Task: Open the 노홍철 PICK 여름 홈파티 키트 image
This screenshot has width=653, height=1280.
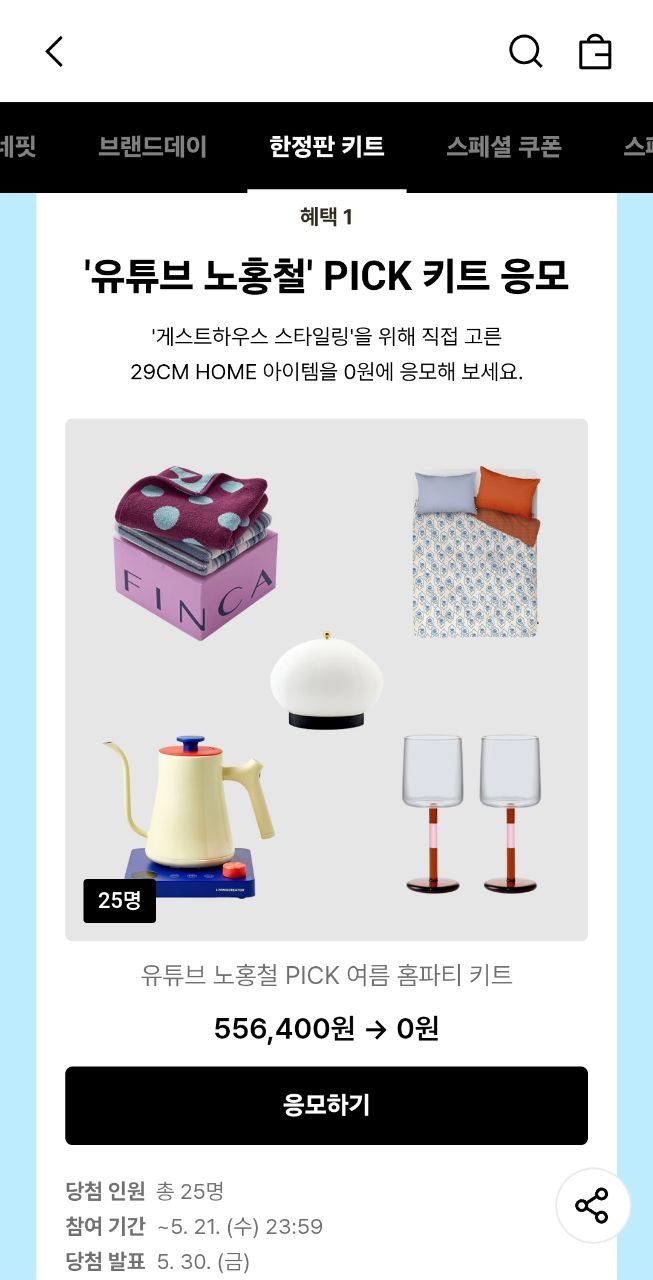Action: click(326, 679)
